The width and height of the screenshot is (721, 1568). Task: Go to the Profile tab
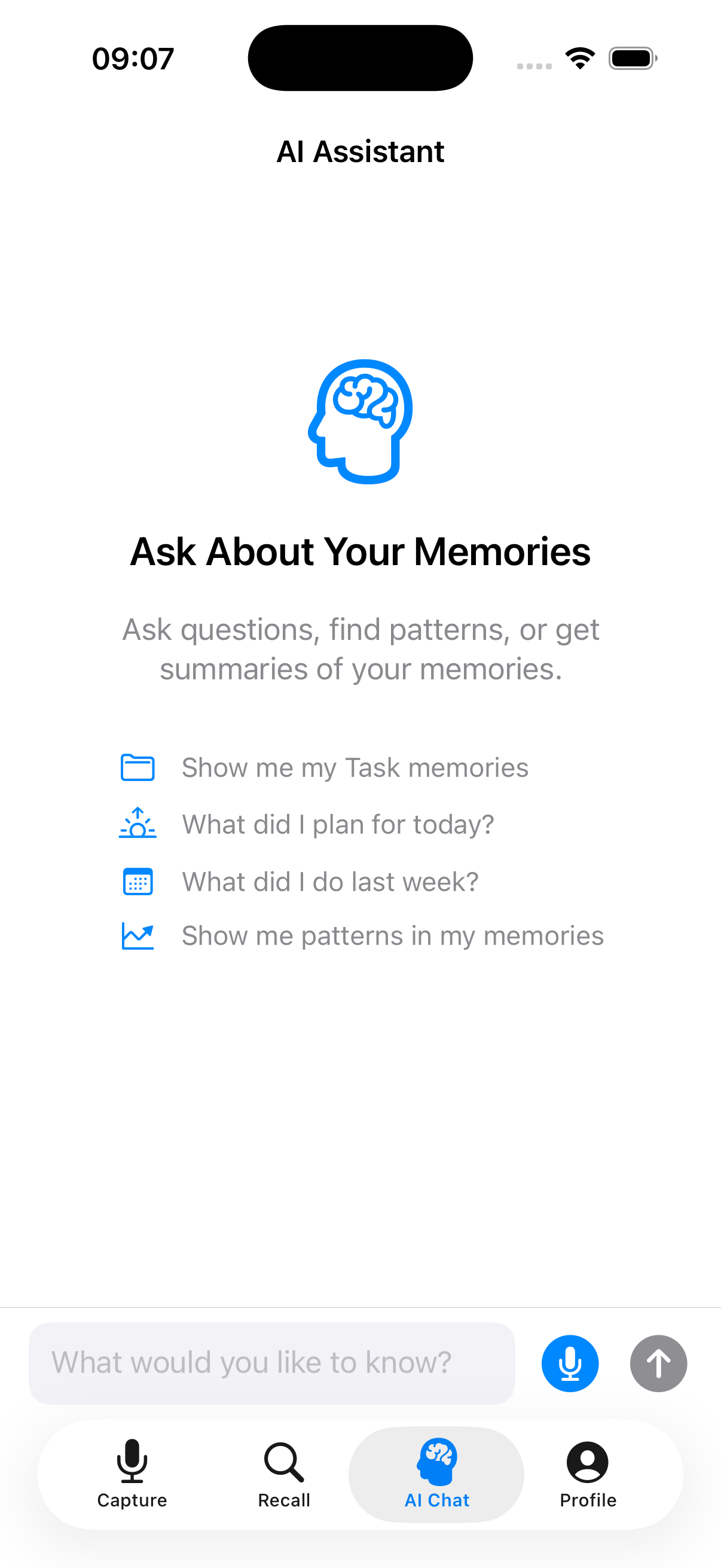click(587, 1474)
